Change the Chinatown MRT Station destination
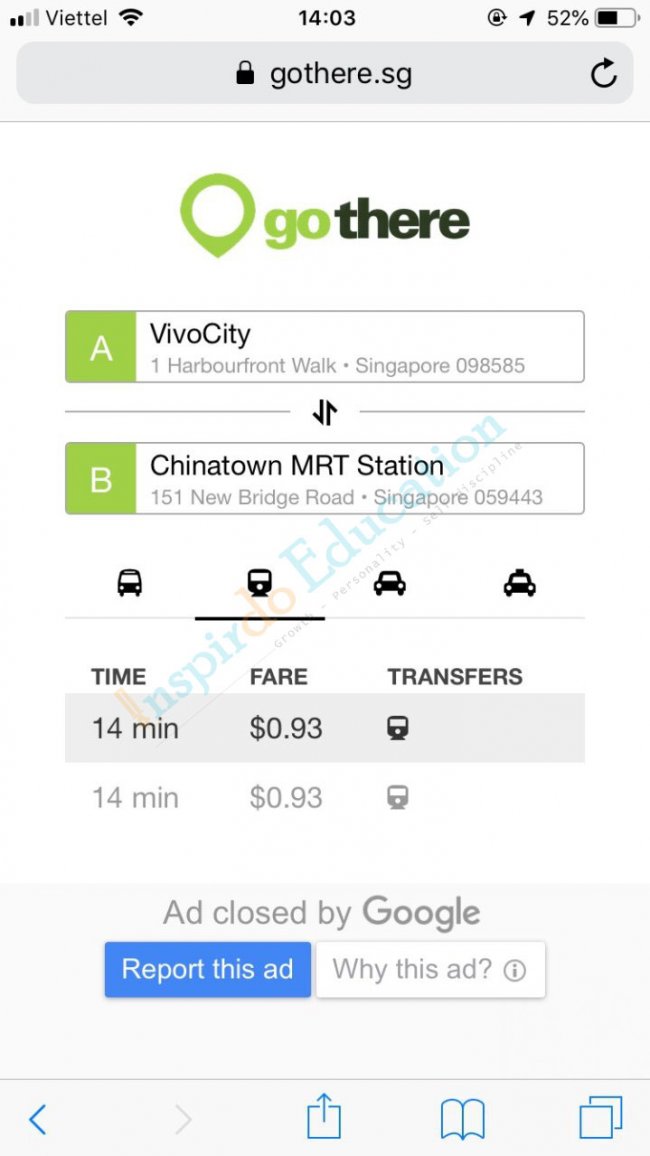Image resolution: width=650 pixels, height=1156 pixels. pyautogui.click(x=358, y=479)
